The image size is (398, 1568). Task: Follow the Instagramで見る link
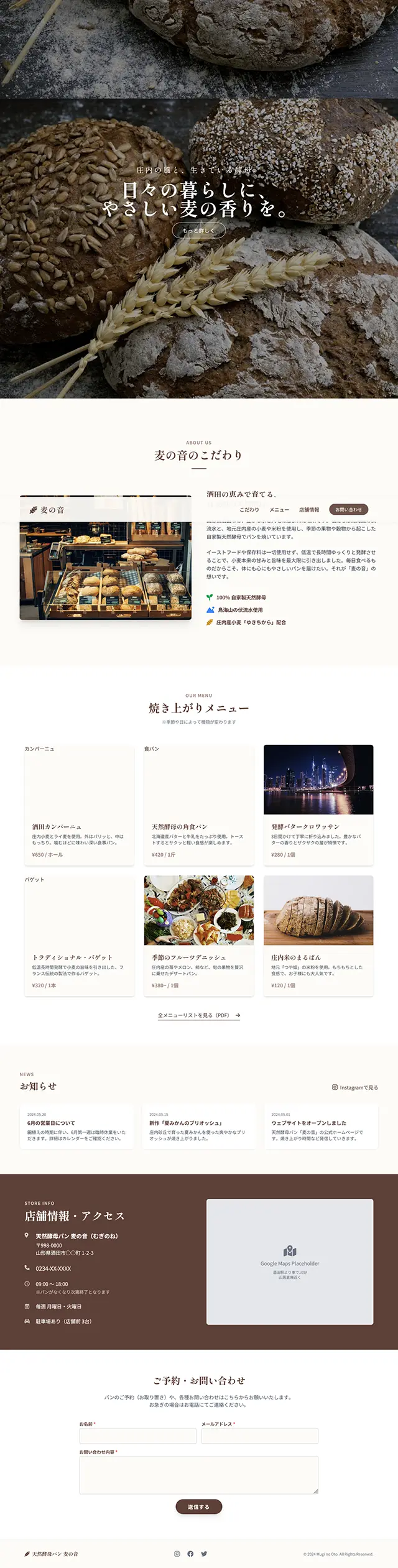(355, 1087)
